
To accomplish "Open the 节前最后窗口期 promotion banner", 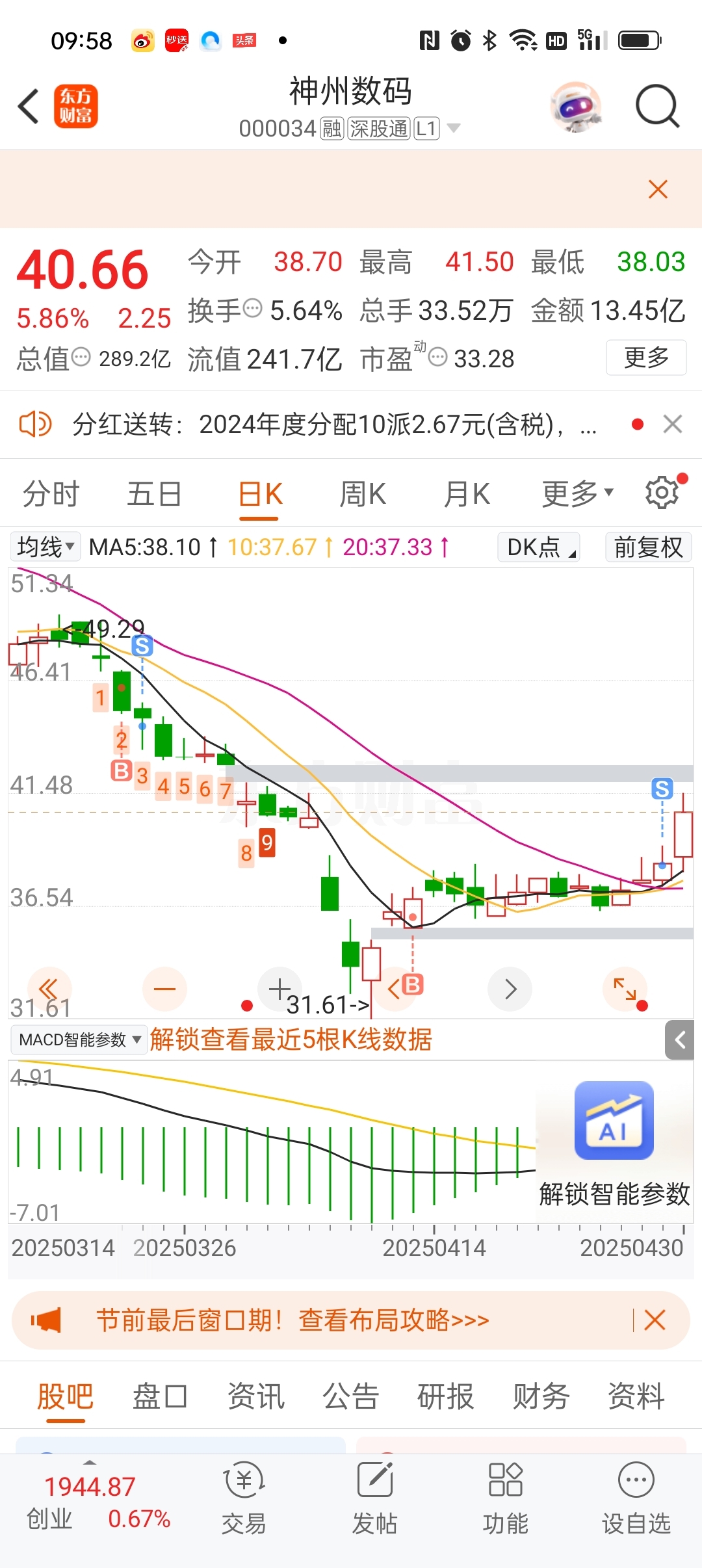I will pyautogui.click(x=292, y=1320).
